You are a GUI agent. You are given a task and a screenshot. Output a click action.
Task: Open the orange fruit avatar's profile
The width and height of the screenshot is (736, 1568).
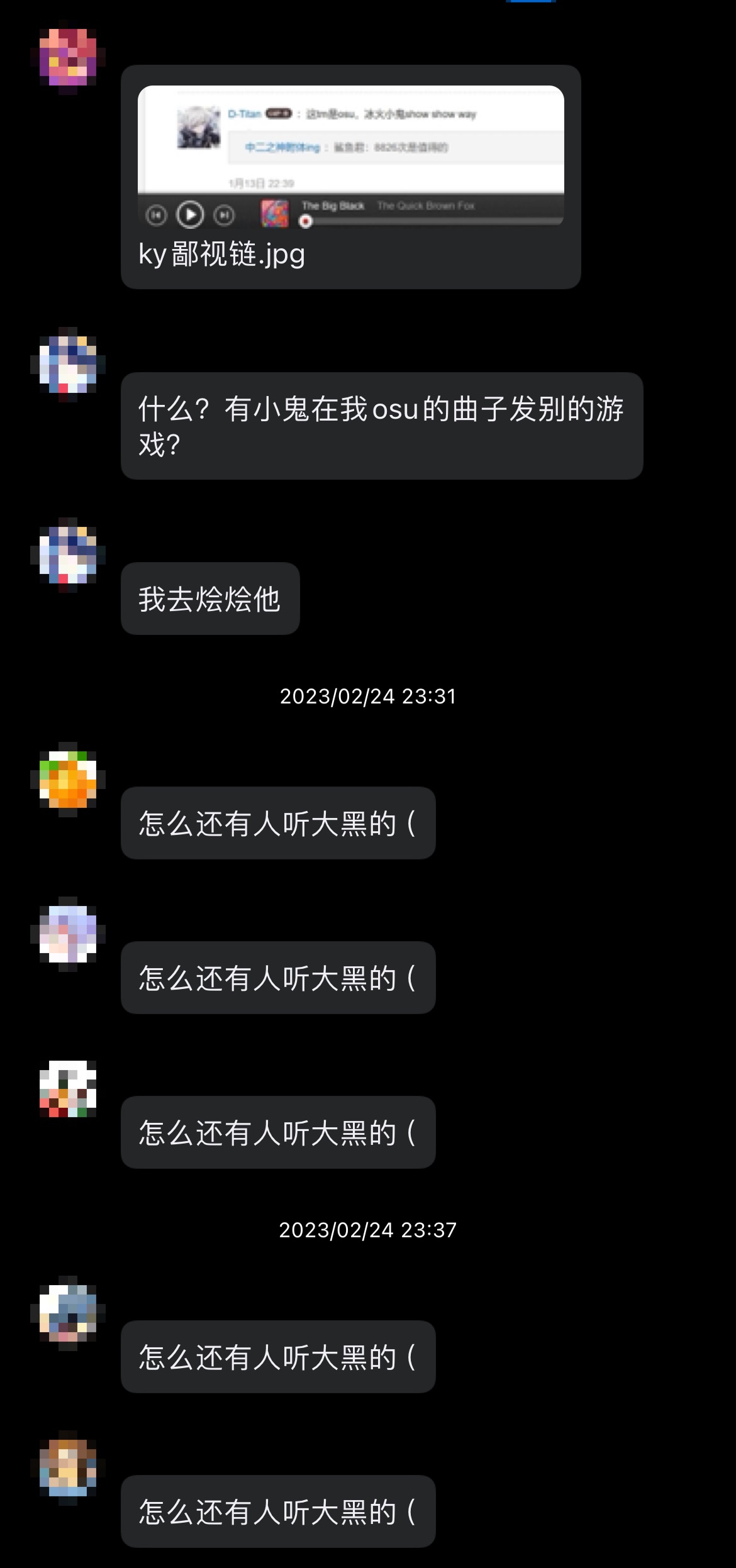[68, 780]
